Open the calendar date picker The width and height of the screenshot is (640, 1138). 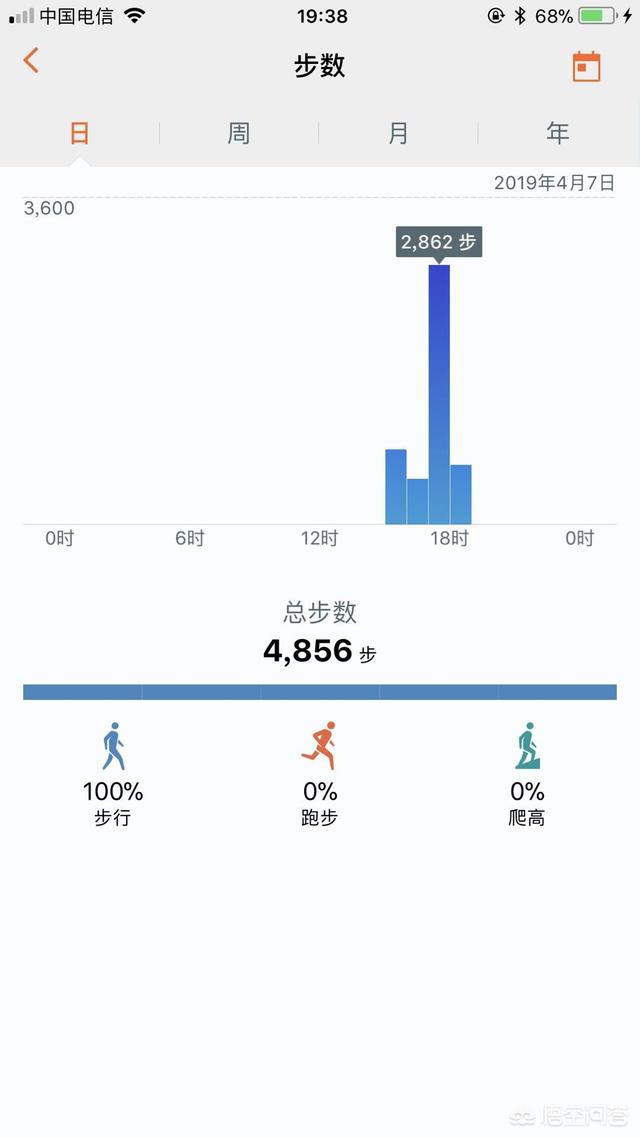pos(586,66)
